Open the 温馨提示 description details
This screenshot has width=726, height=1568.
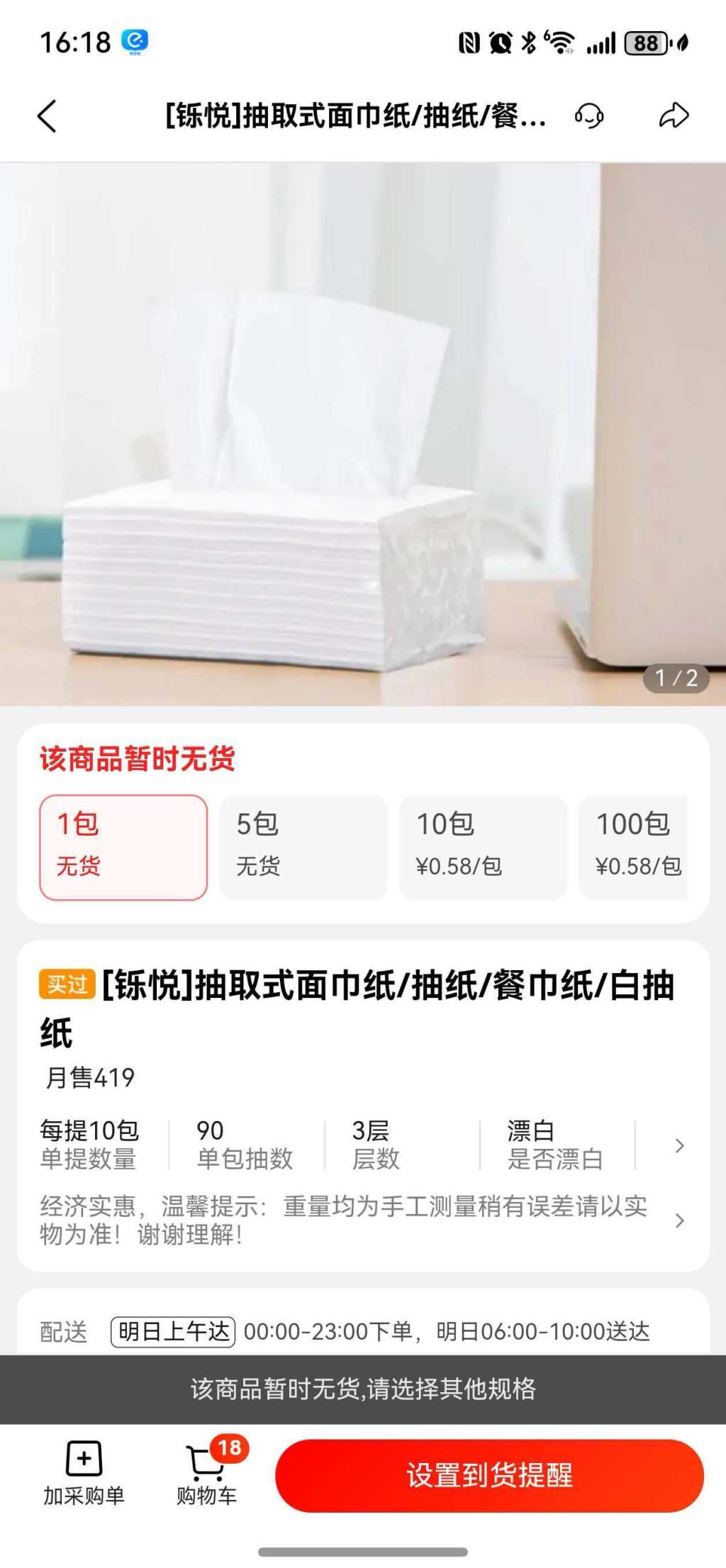point(678,1221)
